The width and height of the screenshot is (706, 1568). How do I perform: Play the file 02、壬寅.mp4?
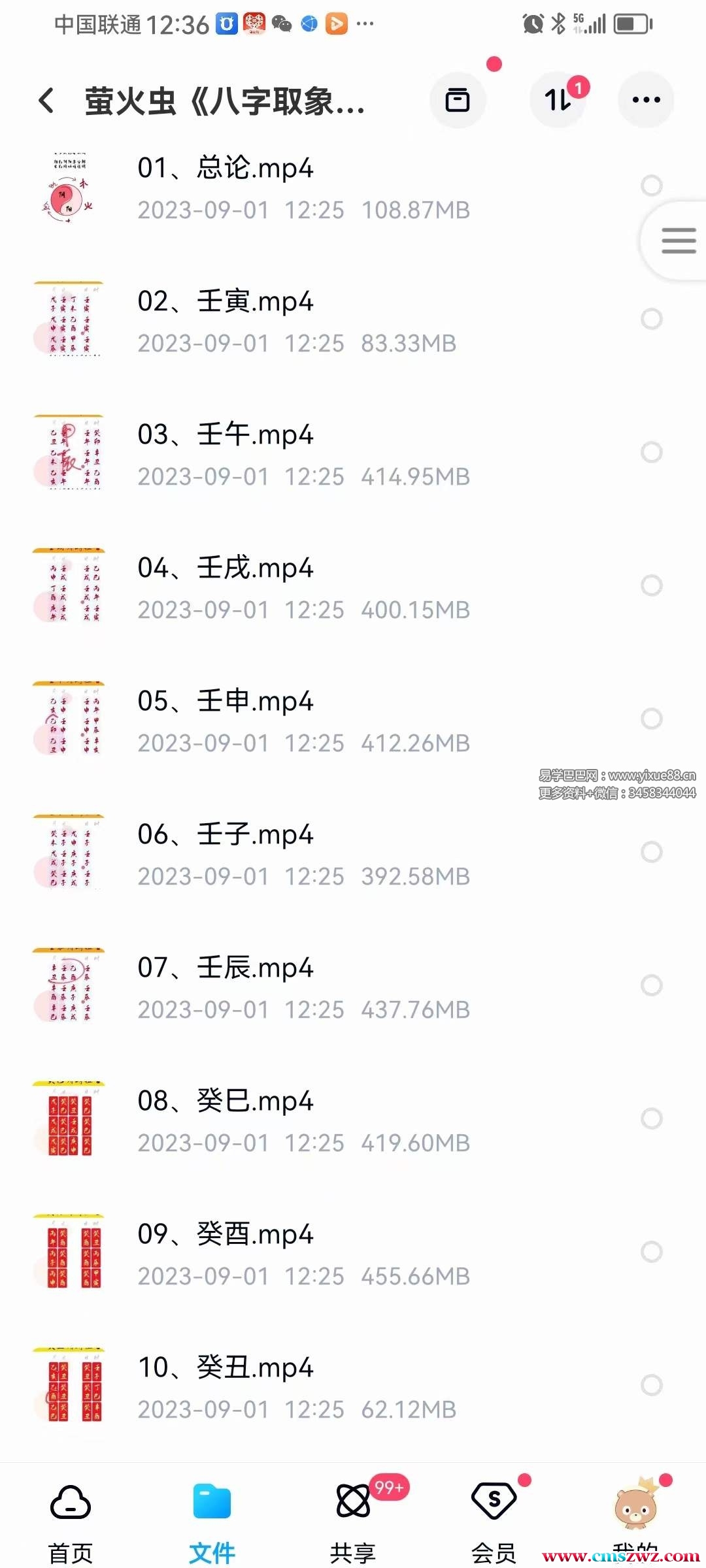(226, 302)
